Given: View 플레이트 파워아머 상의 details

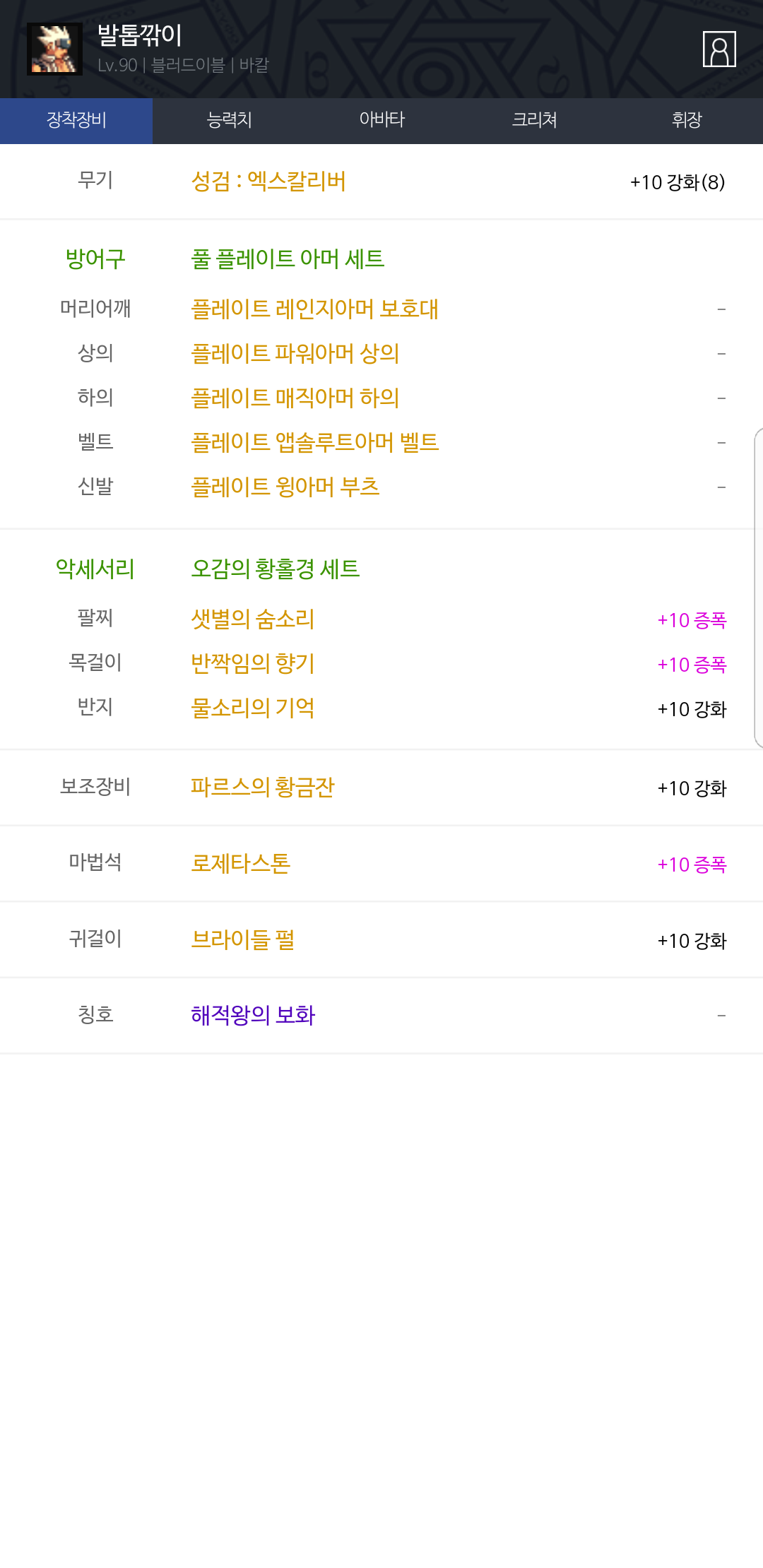Looking at the screenshot, I should point(295,353).
